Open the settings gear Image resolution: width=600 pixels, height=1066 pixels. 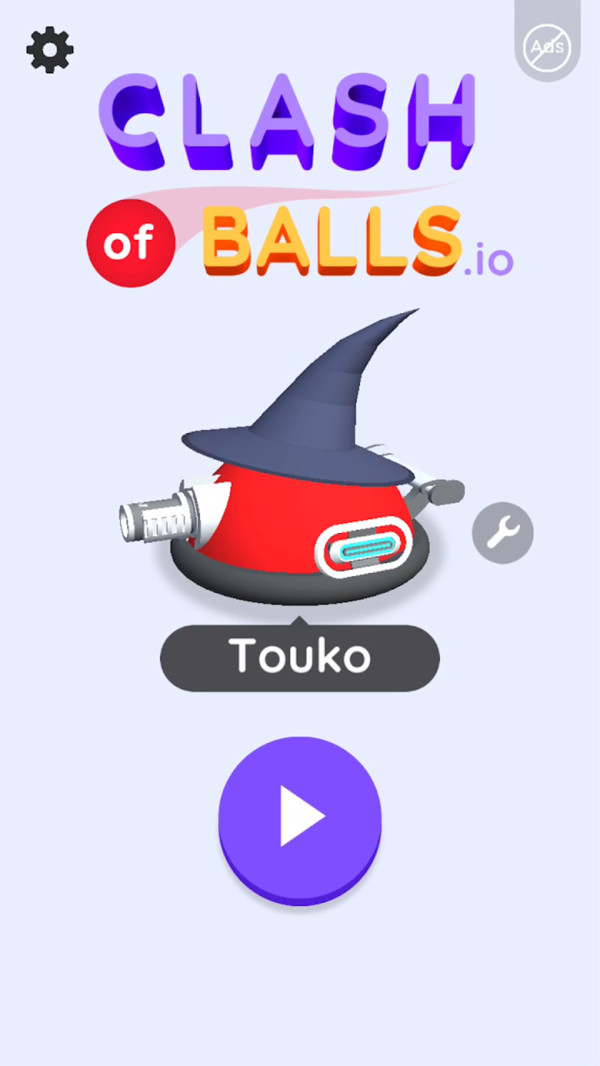pos(50,49)
